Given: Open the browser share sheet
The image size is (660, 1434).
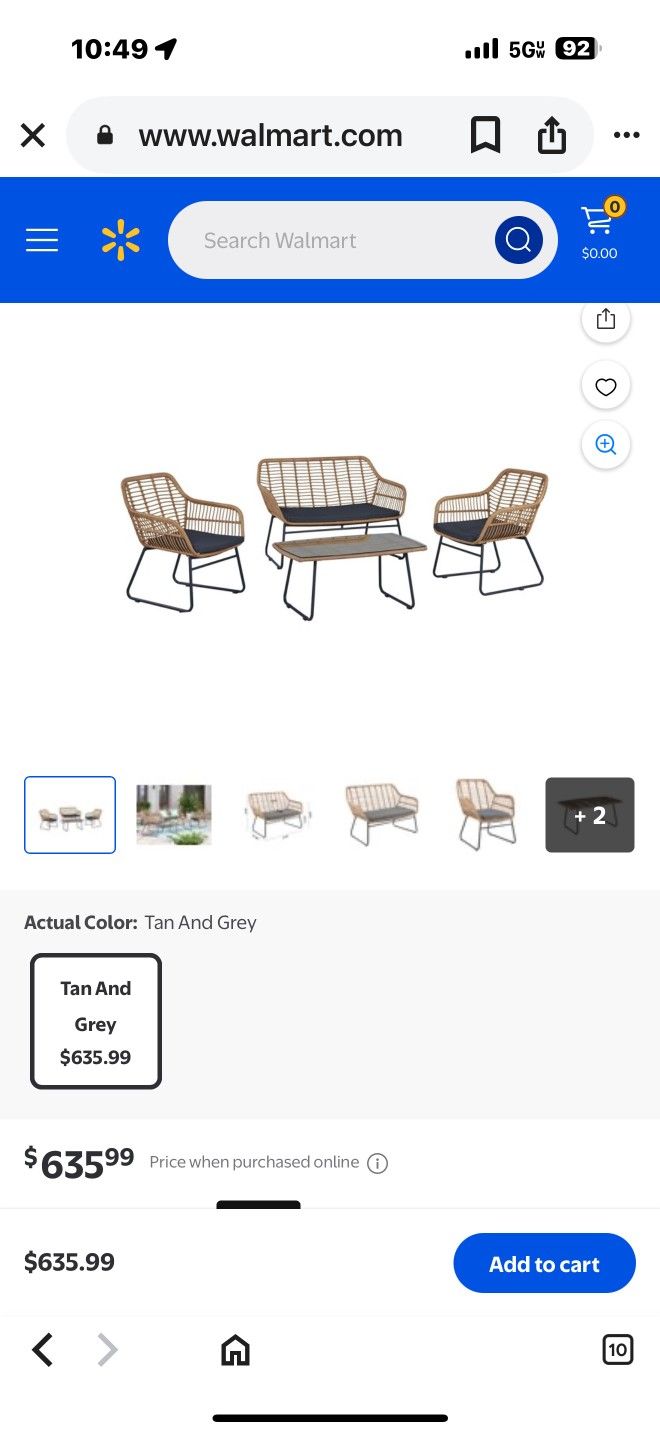Looking at the screenshot, I should click(x=551, y=135).
